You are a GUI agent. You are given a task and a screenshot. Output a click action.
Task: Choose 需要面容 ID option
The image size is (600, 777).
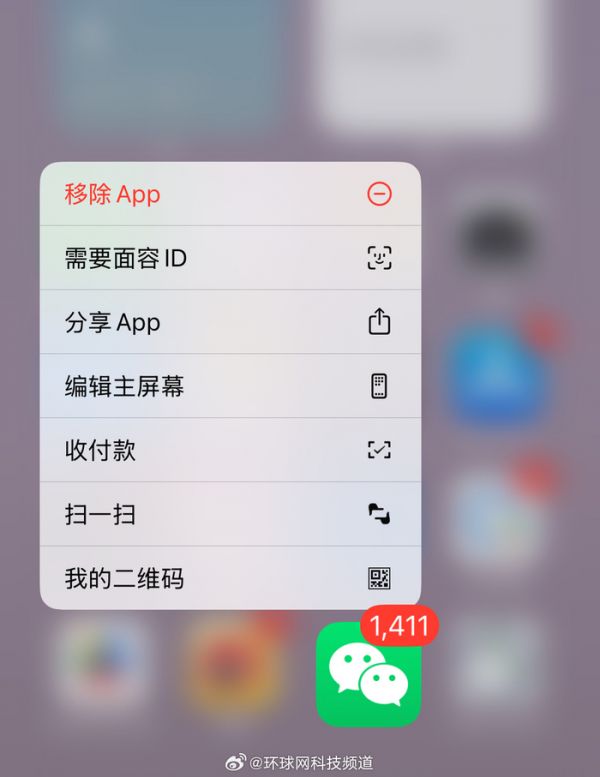pos(229,258)
